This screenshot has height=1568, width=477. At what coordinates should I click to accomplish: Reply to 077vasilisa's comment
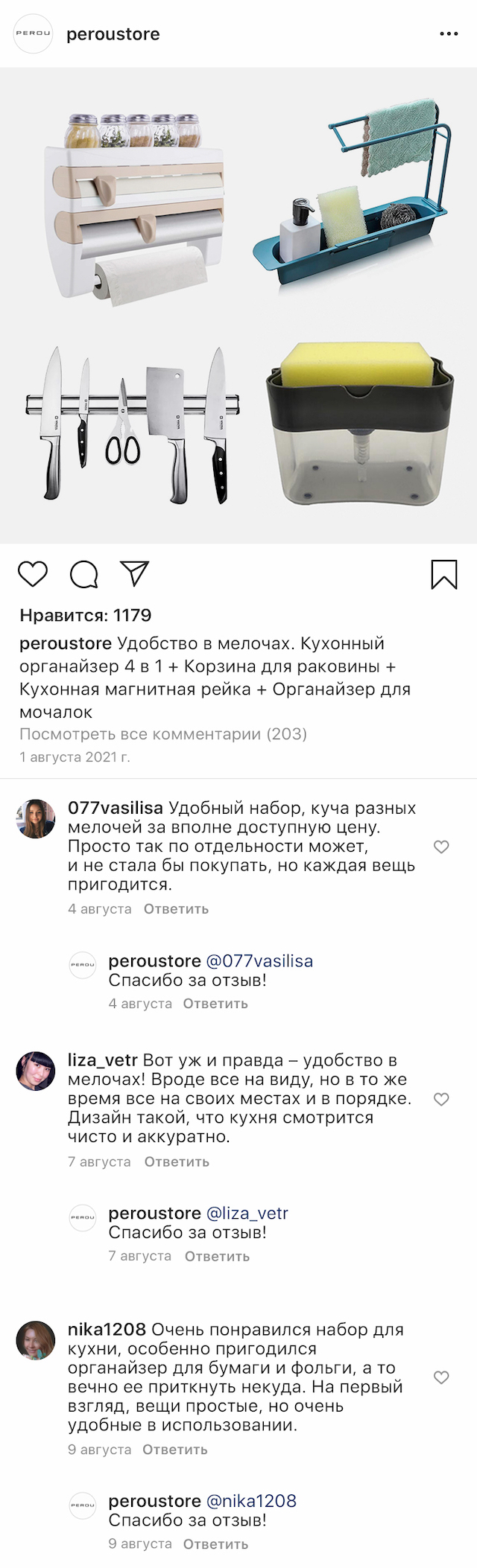point(176,909)
